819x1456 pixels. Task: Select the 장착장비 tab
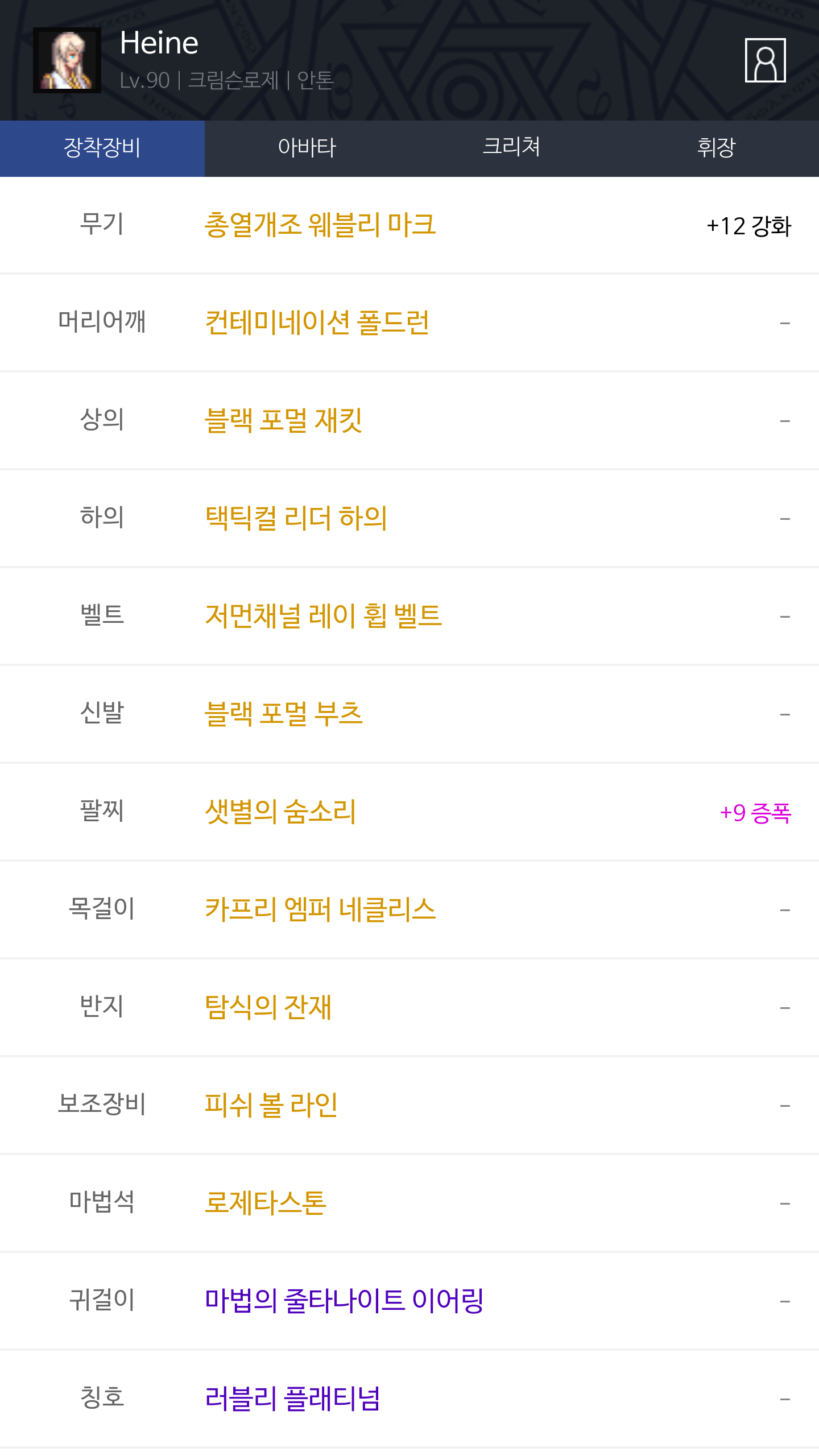click(x=102, y=148)
